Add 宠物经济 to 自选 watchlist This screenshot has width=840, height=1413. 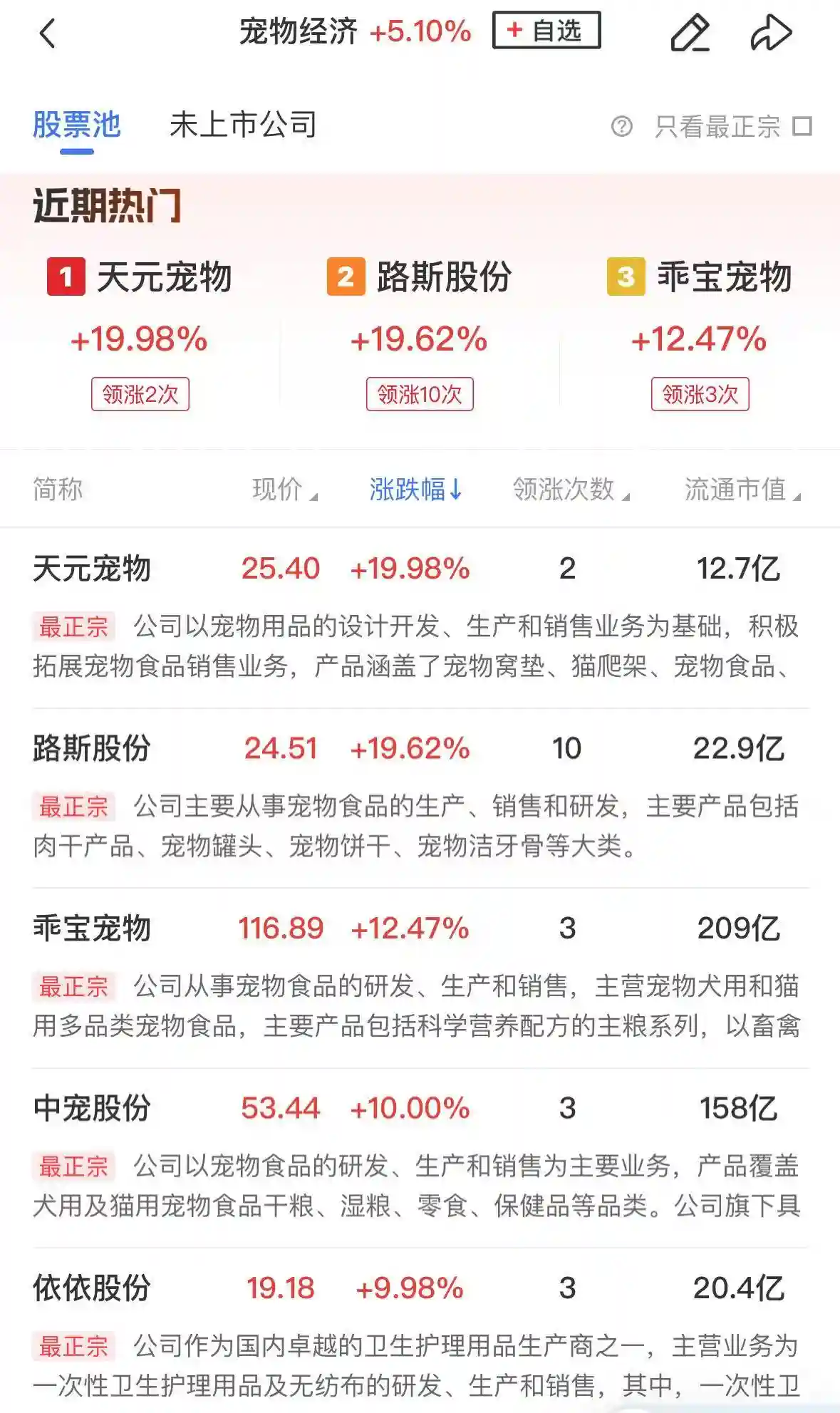click(x=546, y=31)
